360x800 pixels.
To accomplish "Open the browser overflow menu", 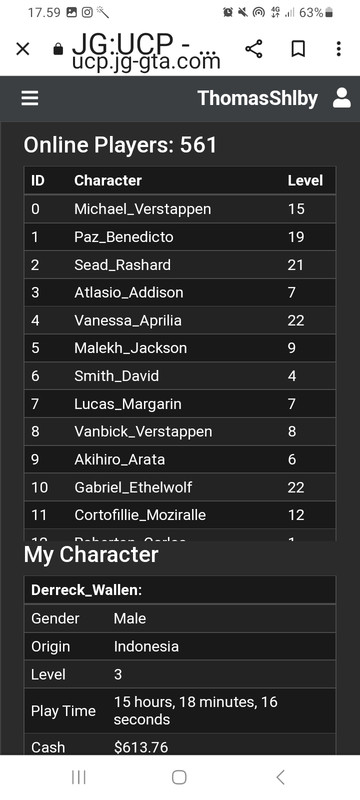I will (339, 49).
